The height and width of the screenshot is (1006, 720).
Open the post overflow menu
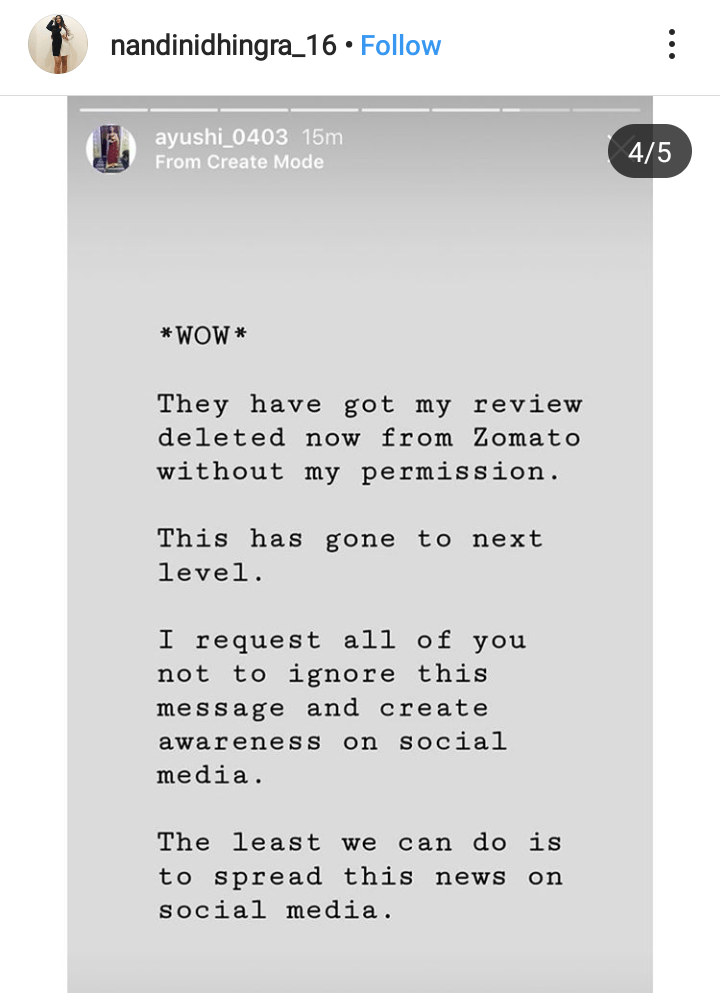672,45
